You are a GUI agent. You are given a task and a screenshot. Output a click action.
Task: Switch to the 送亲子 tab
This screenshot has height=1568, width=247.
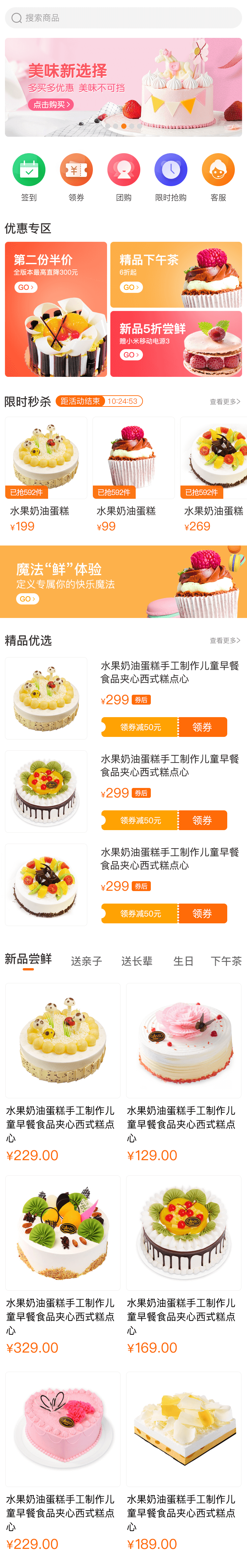pos(86,961)
